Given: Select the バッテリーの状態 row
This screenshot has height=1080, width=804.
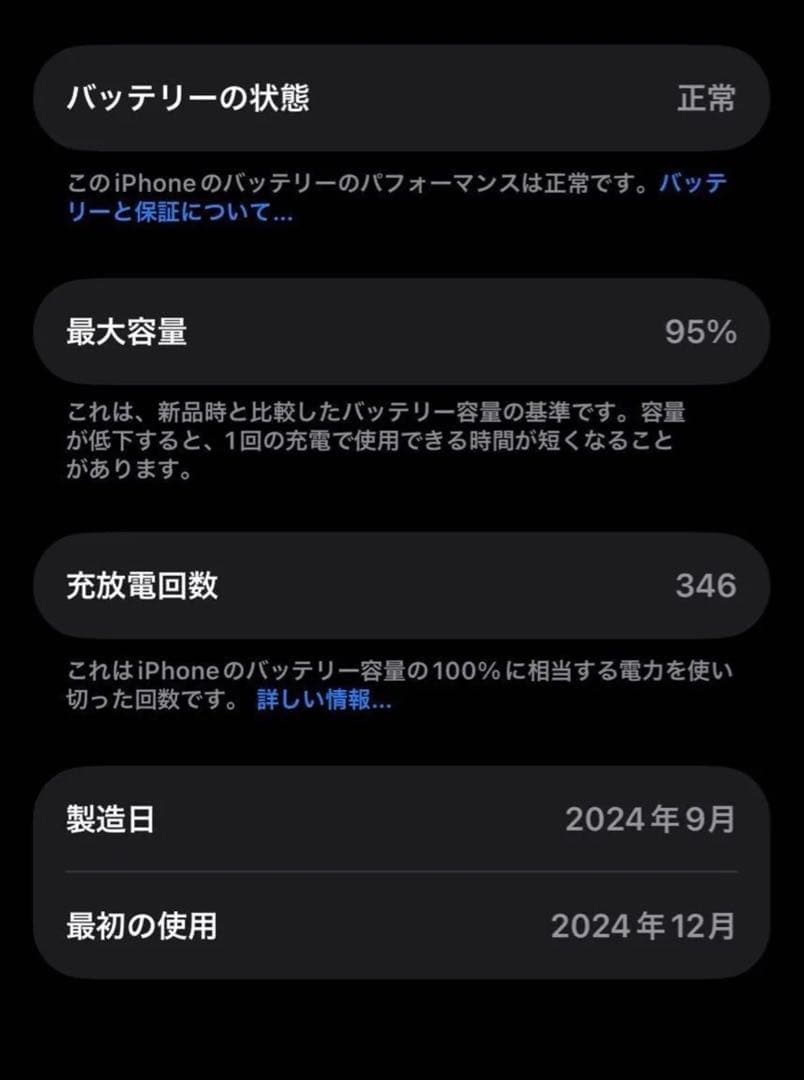Looking at the screenshot, I should click(x=400, y=97).
